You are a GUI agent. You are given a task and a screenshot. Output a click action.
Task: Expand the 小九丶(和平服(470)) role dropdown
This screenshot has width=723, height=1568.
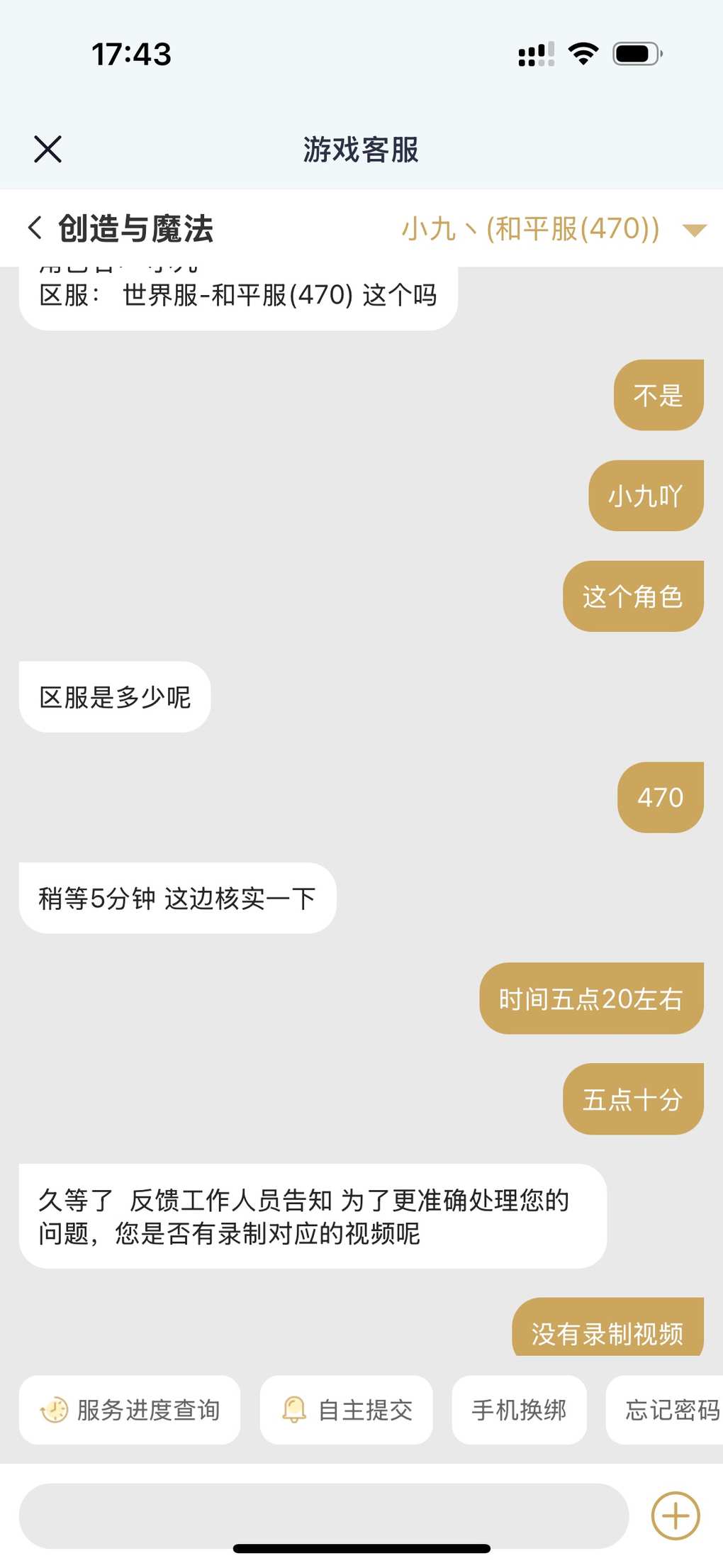pos(694,230)
